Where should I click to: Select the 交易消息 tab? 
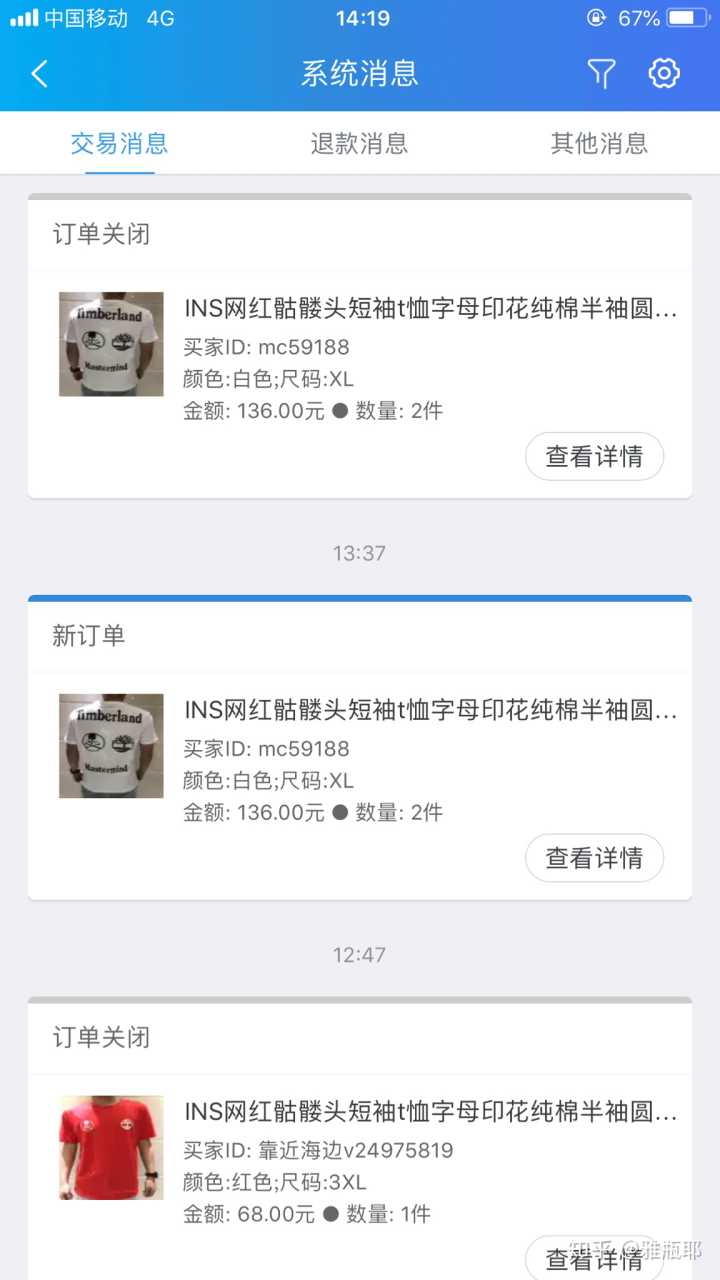119,143
